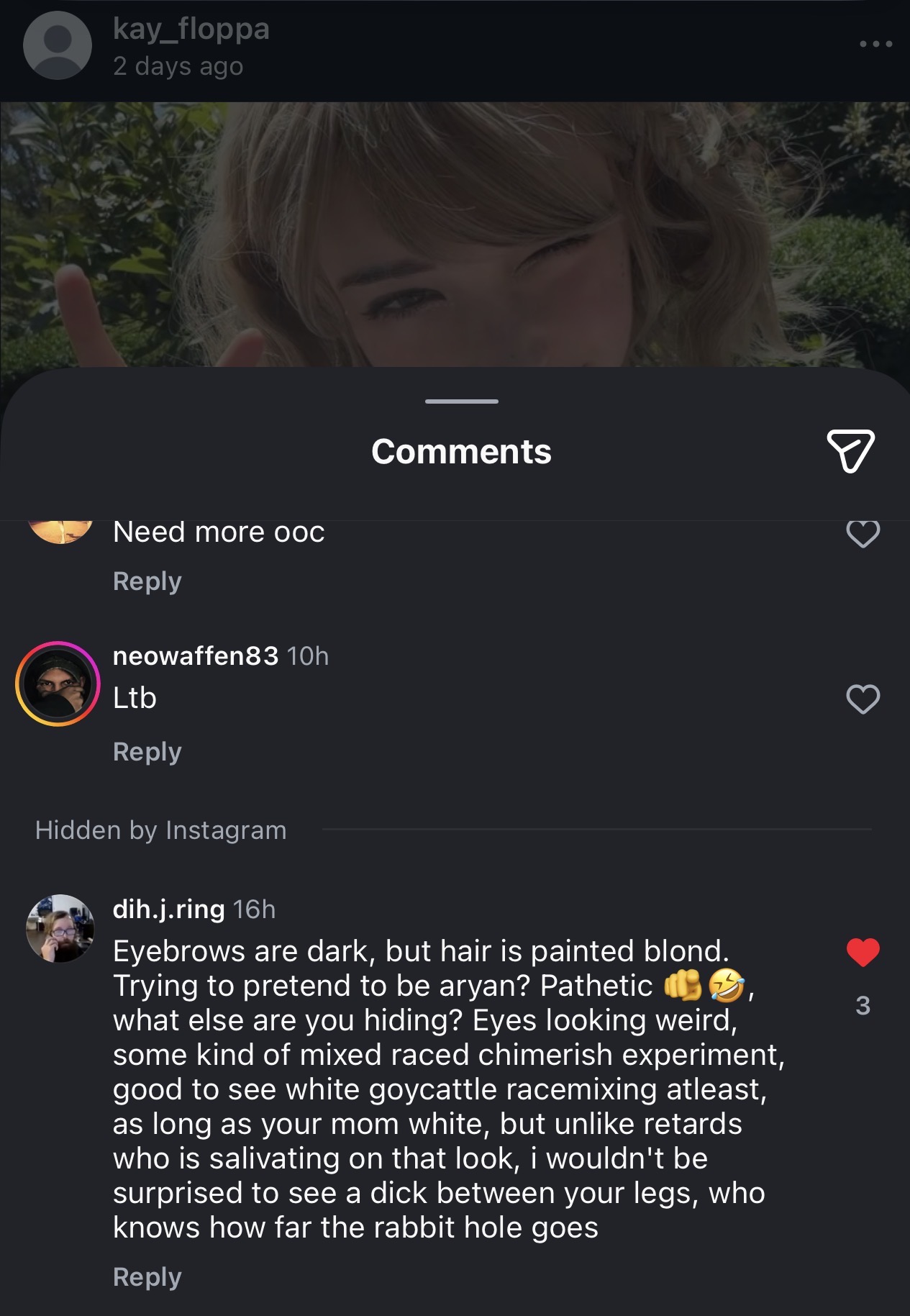Viewport: 910px width, 1316px height.
Task: Open kay_floppa's profile from the post header
Action: click(191, 30)
